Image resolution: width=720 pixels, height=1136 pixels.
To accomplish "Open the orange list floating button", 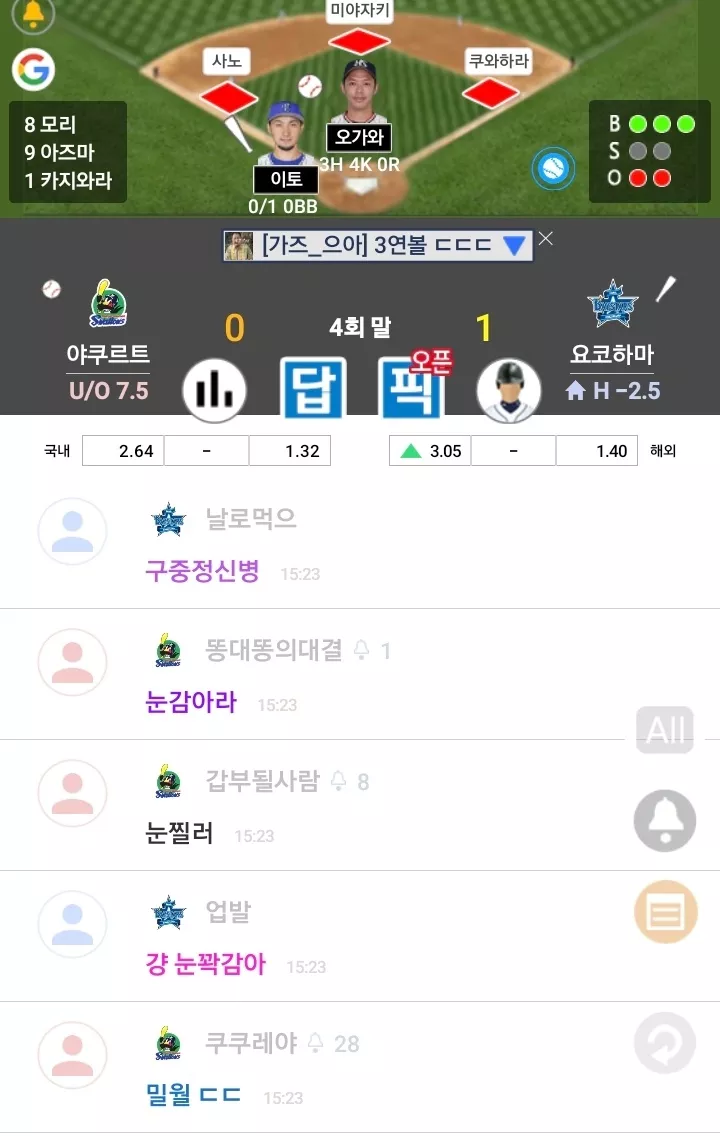I will 665,912.
